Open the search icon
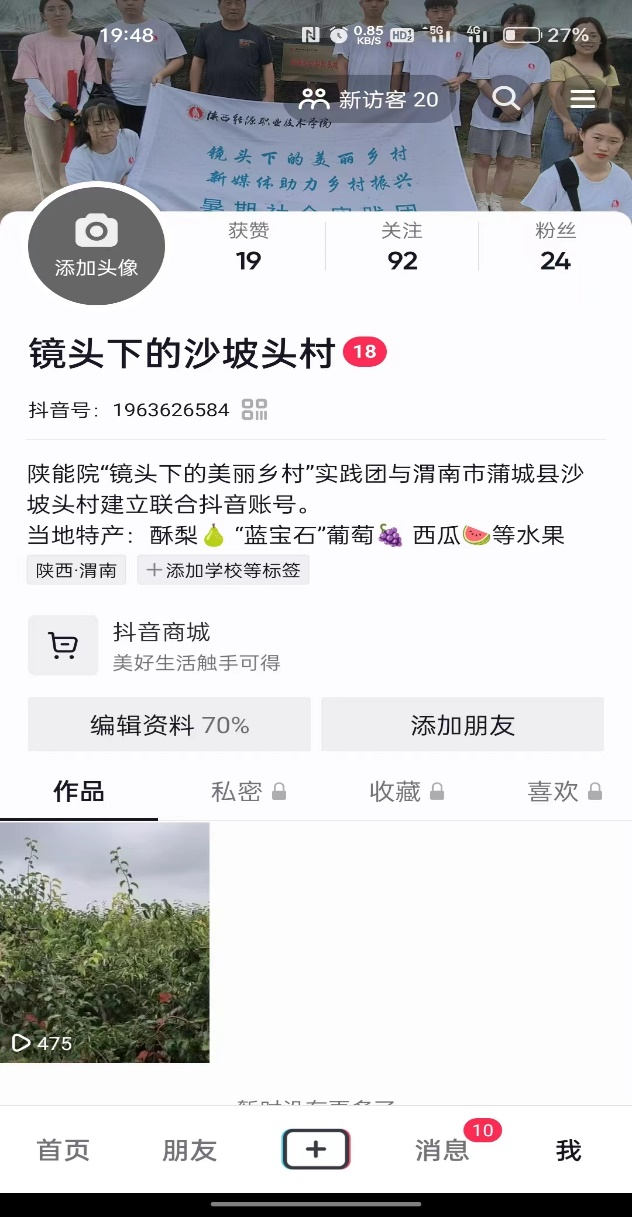 click(x=507, y=98)
